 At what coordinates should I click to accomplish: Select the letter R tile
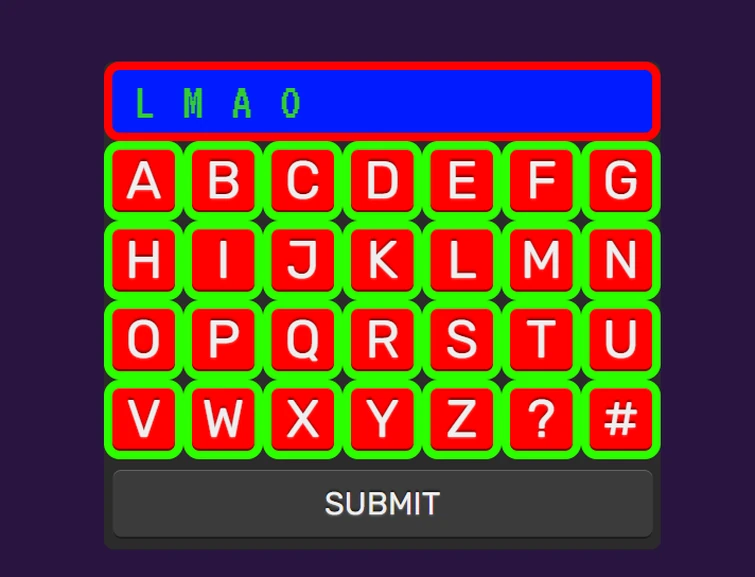382,340
